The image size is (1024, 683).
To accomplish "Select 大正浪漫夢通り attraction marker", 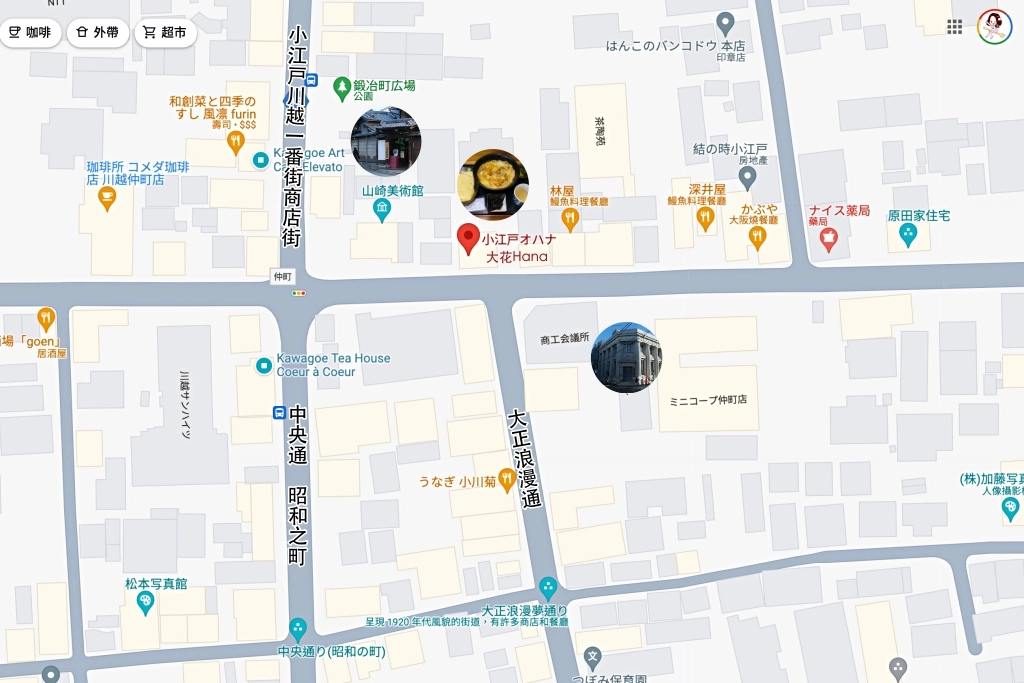I will [x=547, y=588].
